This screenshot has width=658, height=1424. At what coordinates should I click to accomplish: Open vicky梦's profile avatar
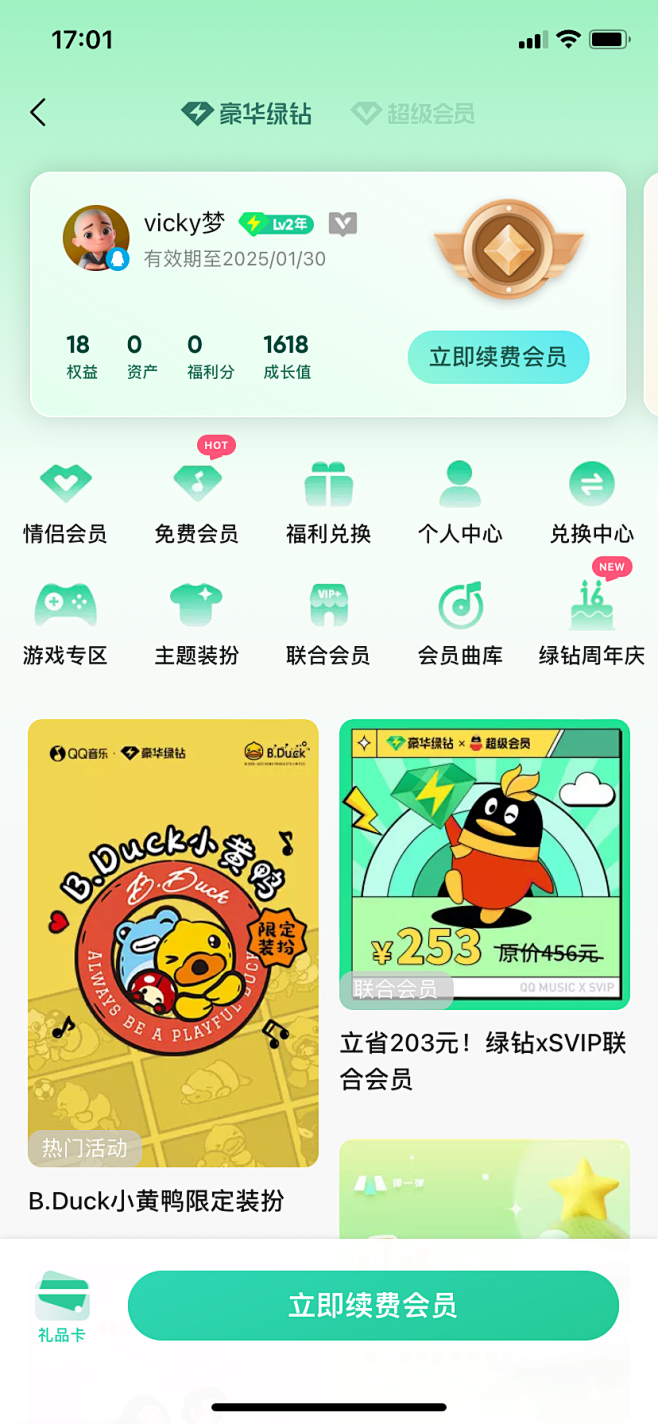point(96,238)
